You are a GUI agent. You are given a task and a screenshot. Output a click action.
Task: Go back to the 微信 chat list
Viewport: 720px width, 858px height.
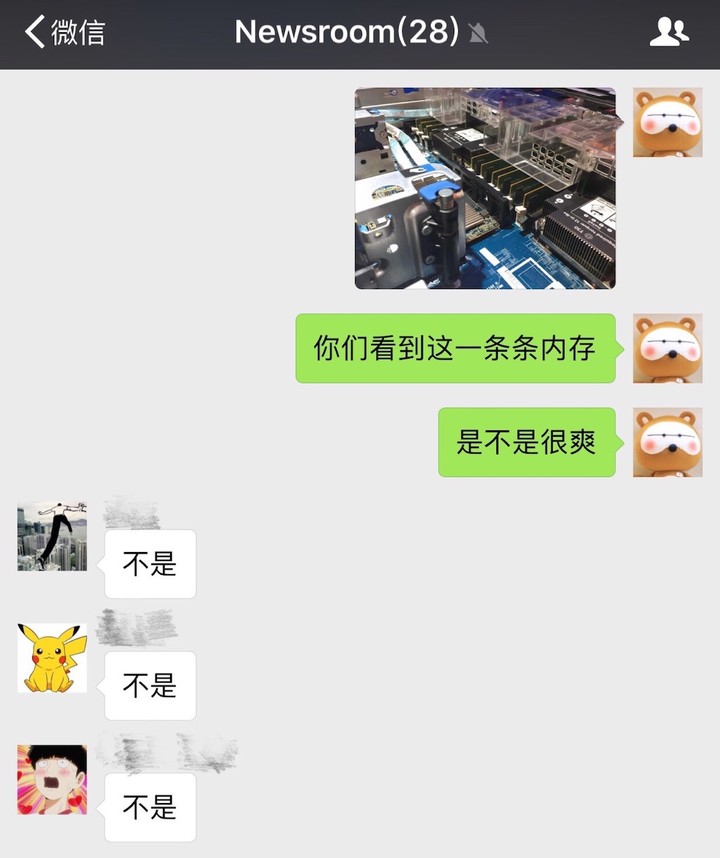65,32
